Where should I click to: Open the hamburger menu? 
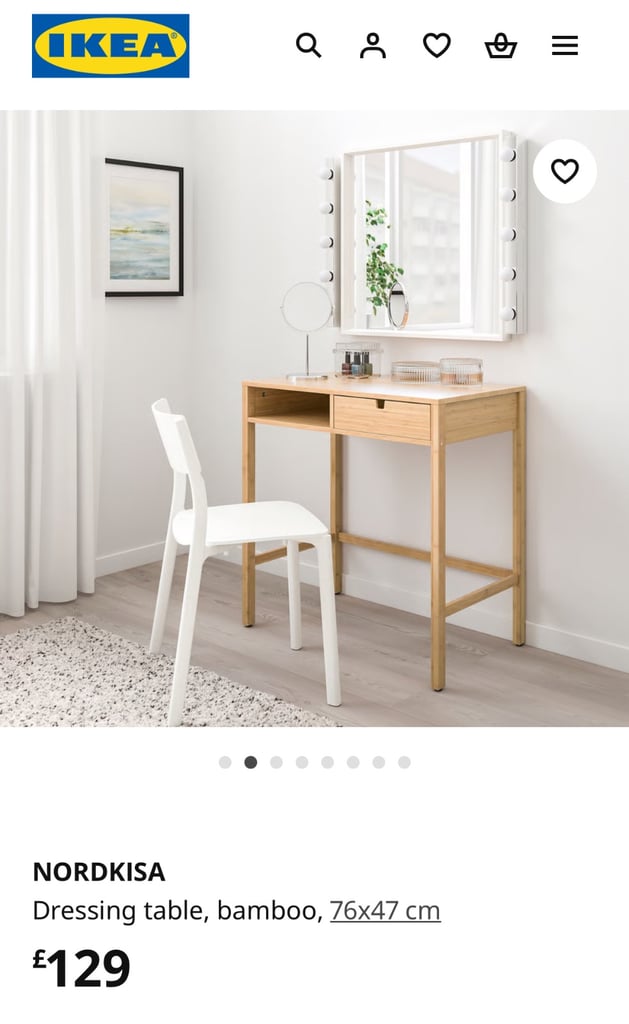[x=565, y=46]
